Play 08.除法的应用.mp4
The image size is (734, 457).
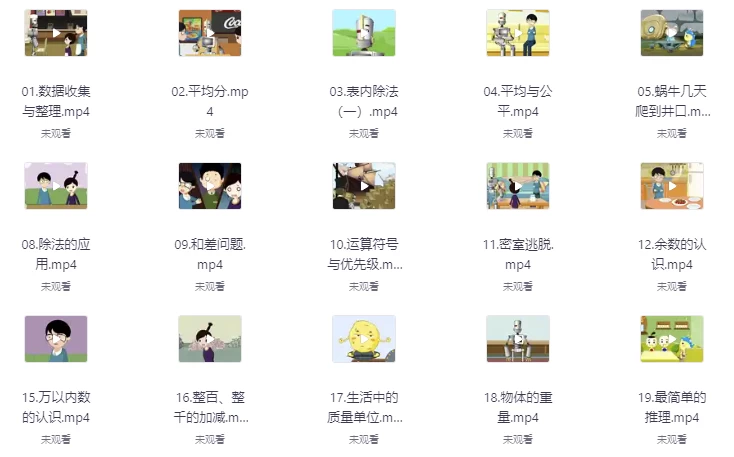tap(56, 186)
